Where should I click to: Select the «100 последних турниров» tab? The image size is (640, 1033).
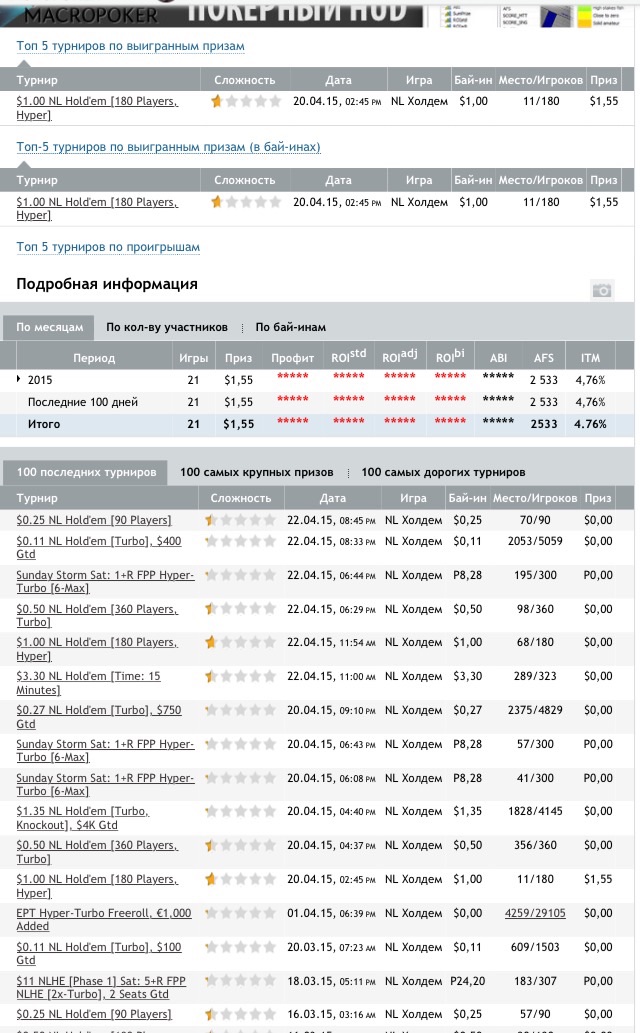(x=86, y=472)
